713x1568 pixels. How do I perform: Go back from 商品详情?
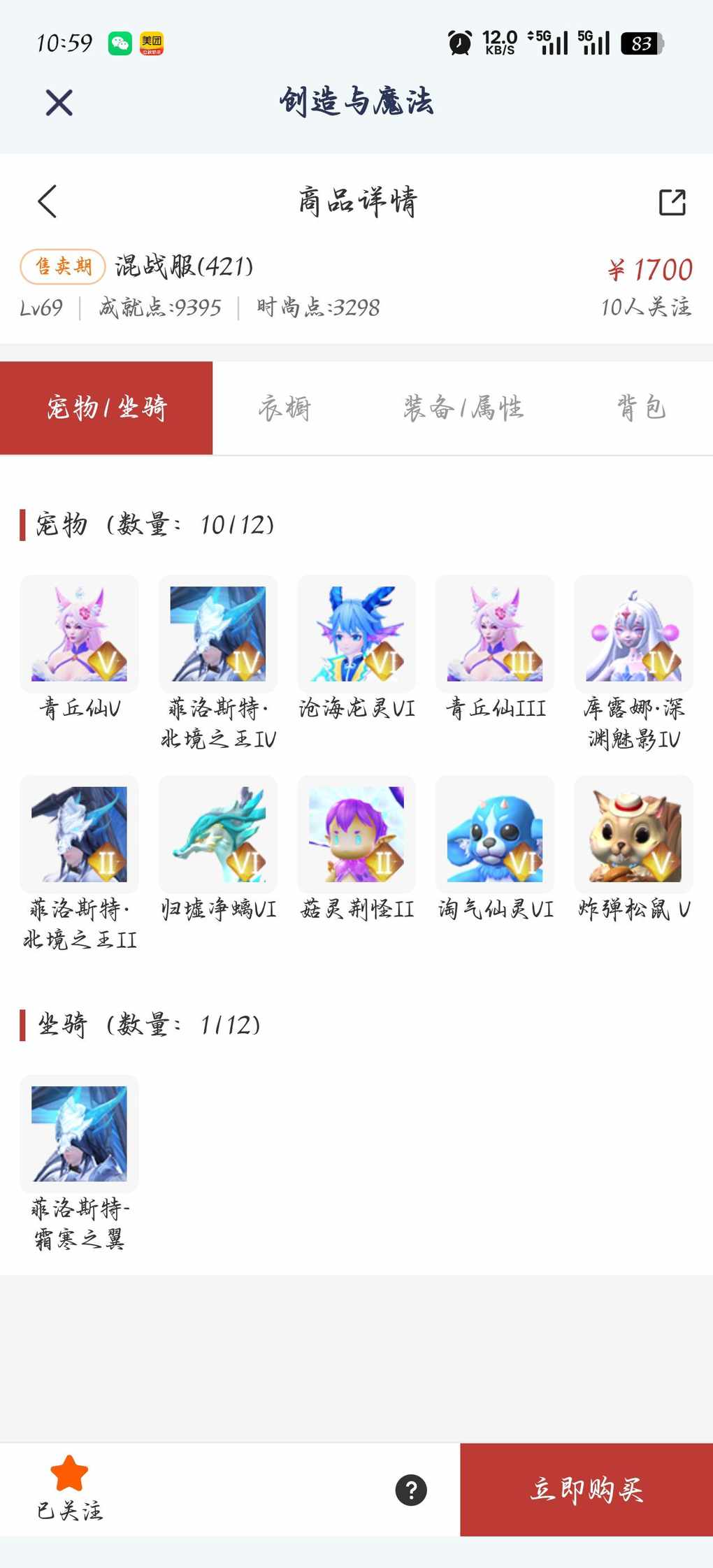(x=48, y=202)
